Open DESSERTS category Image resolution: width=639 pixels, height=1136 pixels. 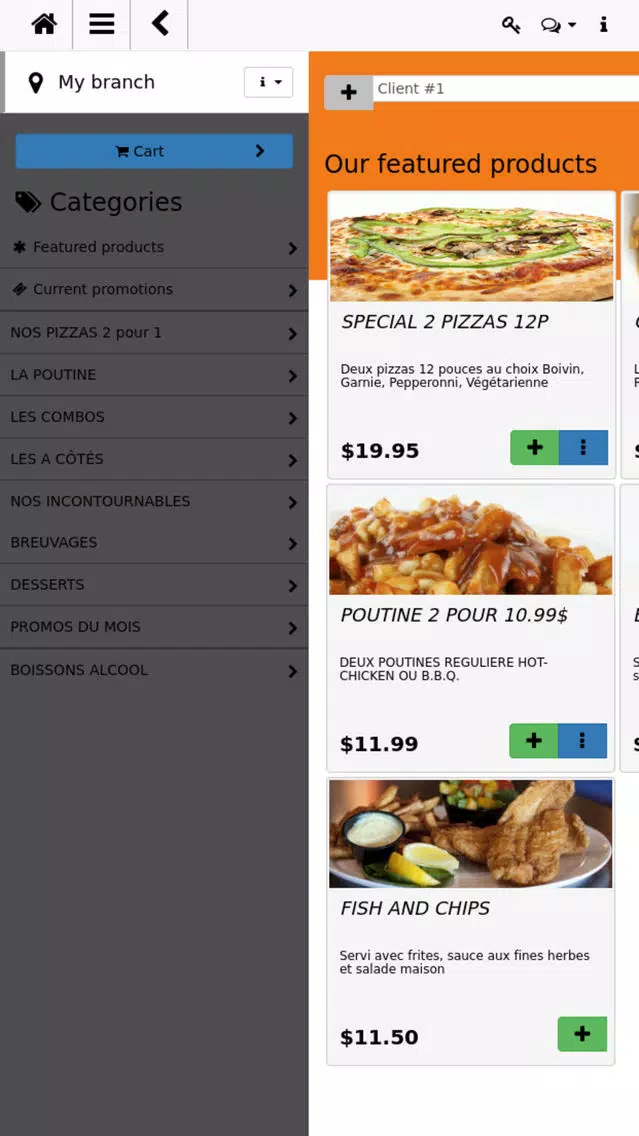click(154, 584)
